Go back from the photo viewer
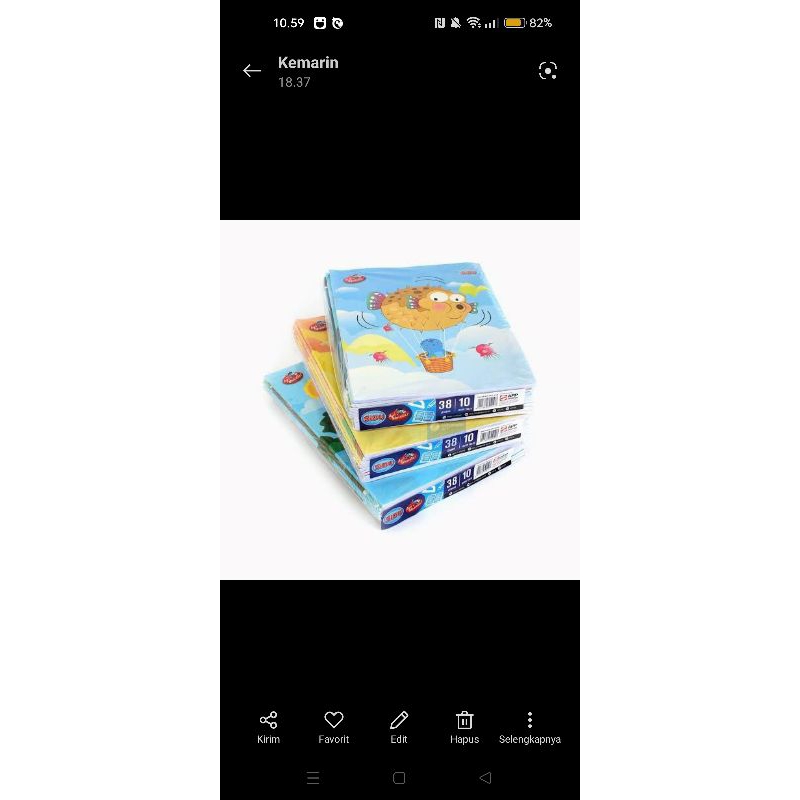Image resolution: width=800 pixels, height=800 pixels. point(252,71)
